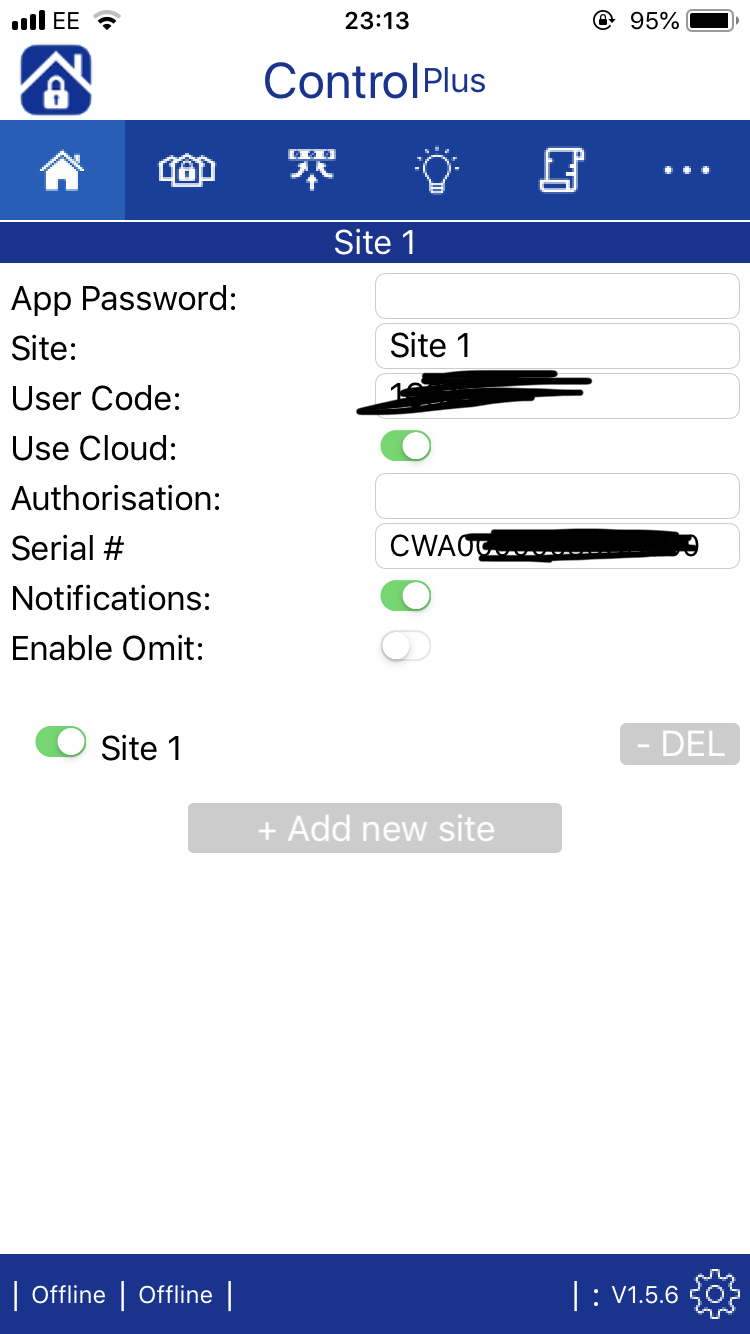Open the three-dot more tab
The image size is (750, 1334).
tap(687, 170)
